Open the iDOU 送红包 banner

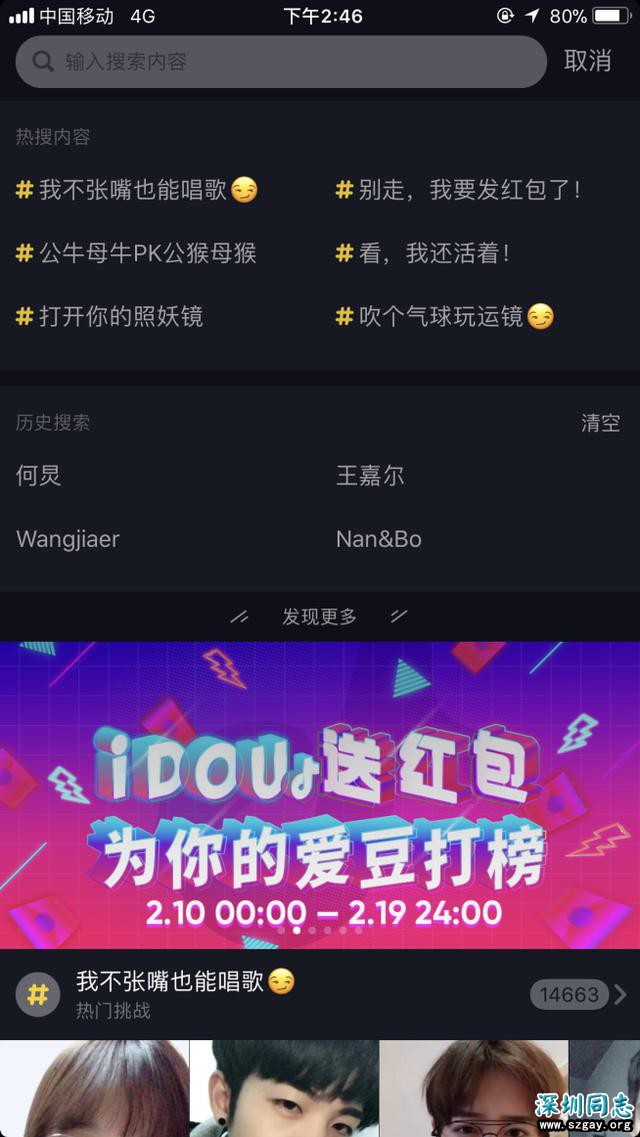(320, 795)
